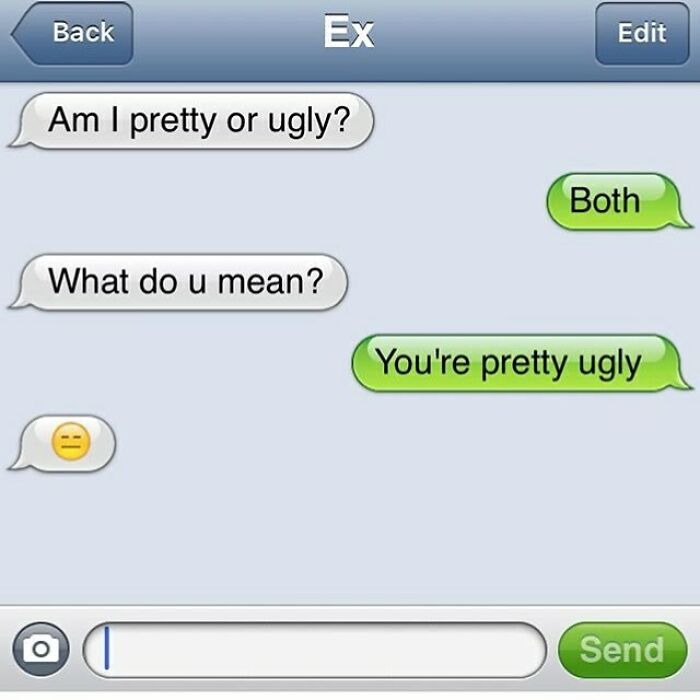Screen dimensions: 700x700
Task: Send the typed message
Action: click(x=621, y=649)
